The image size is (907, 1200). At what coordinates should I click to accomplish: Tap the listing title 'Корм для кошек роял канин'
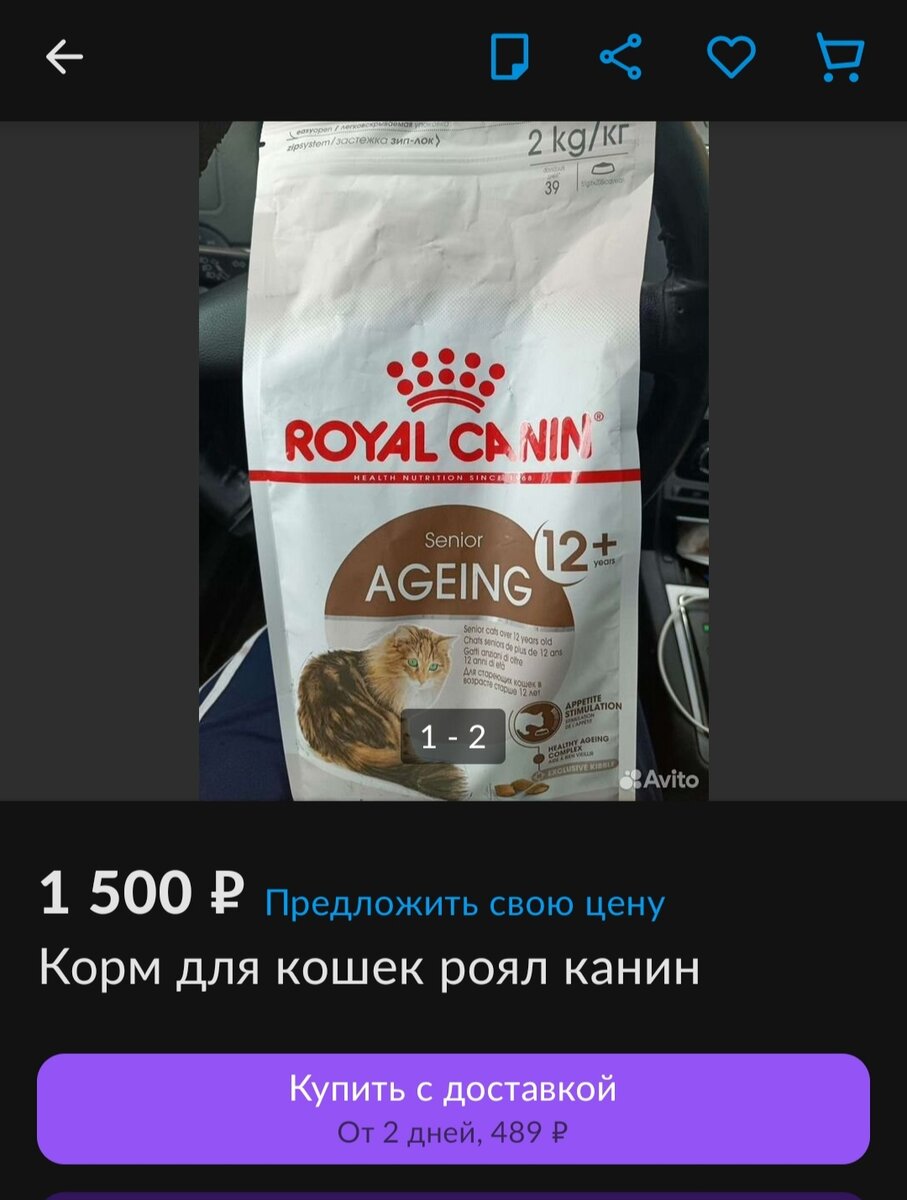[370, 965]
